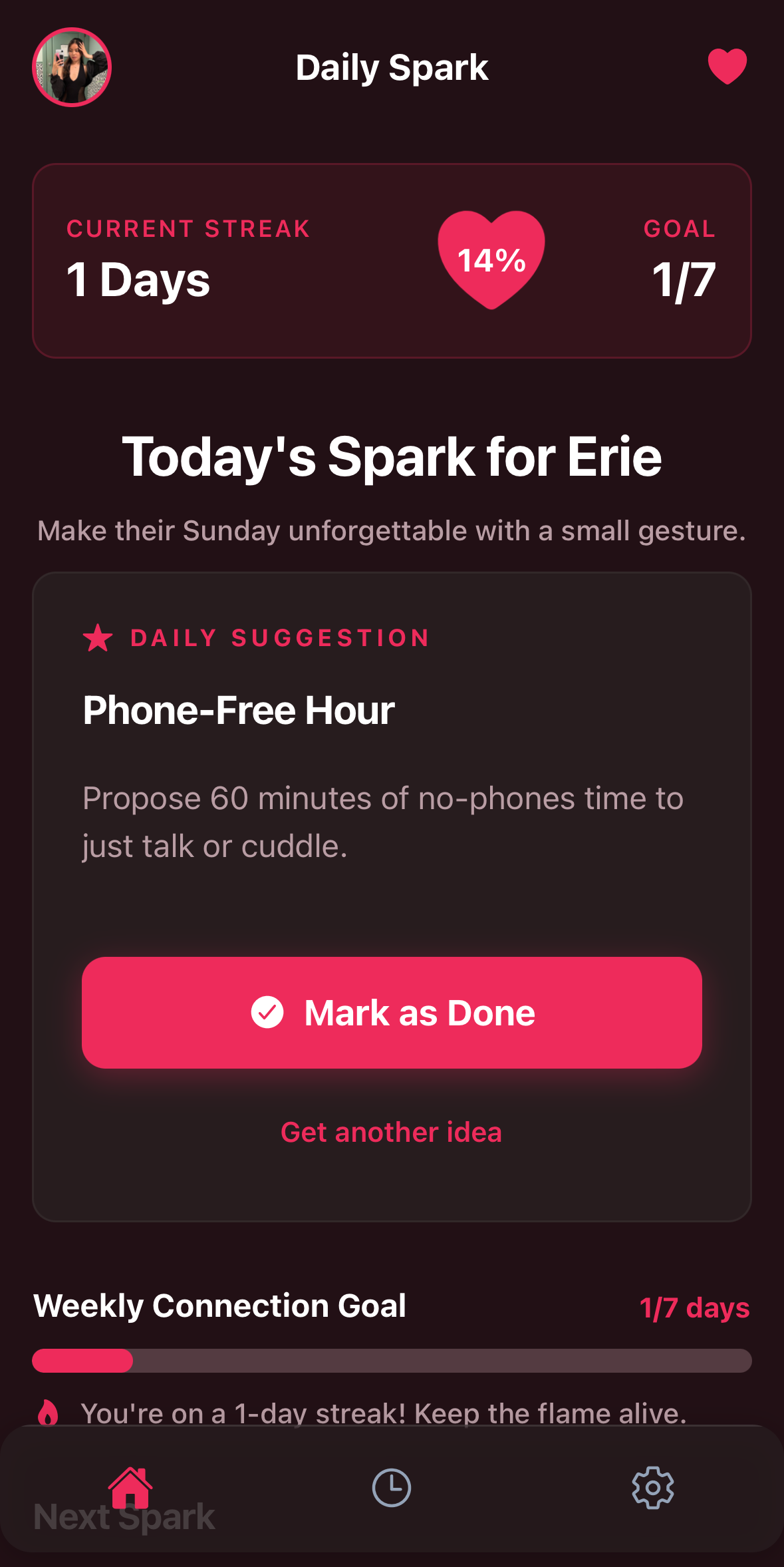The width and height of the screenshot is (784, 1567).
Task: Tap the Phone-Free Hour suggestion title
Action: [238, 709]
